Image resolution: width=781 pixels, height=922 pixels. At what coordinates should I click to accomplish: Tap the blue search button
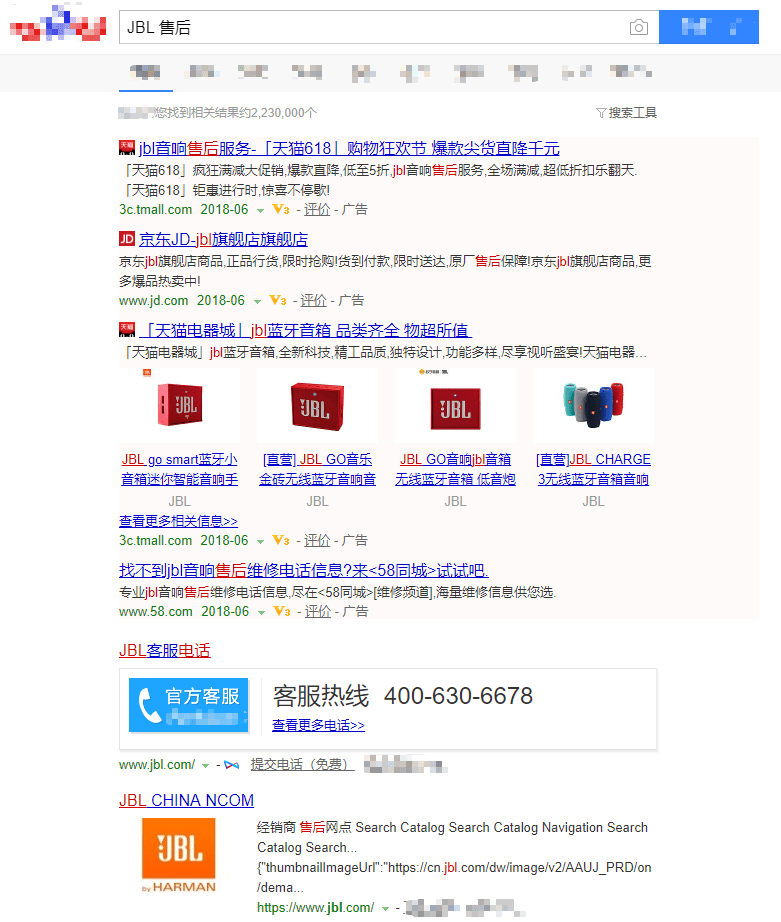[708, 28]
